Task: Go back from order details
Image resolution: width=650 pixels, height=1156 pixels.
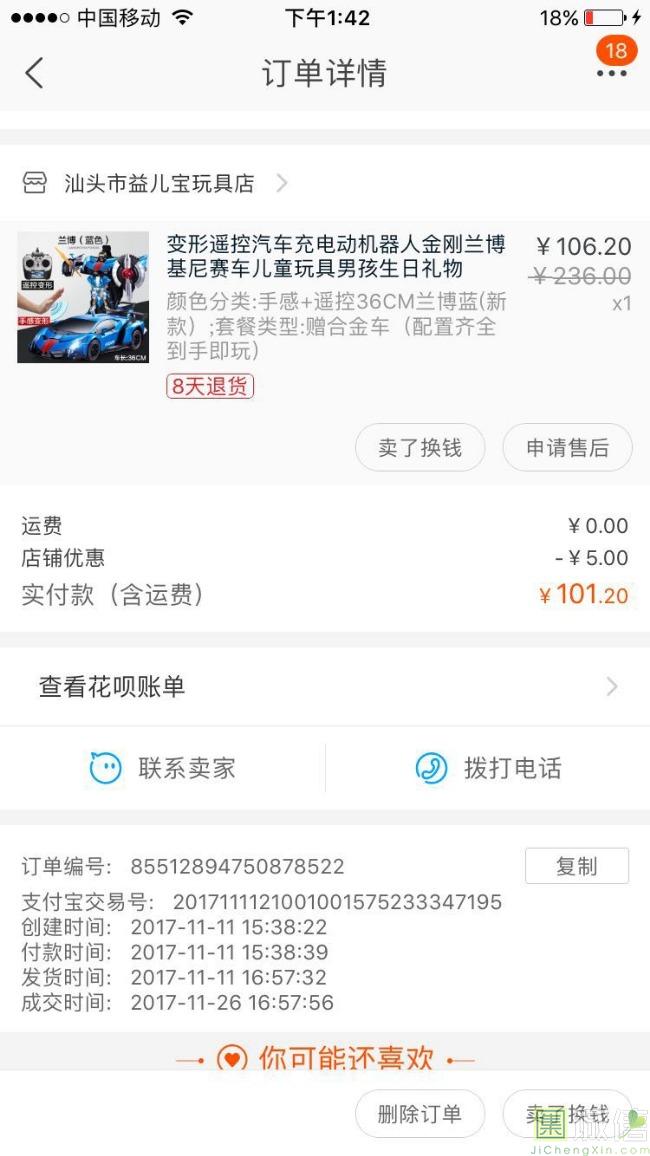Action: point(35,73)
